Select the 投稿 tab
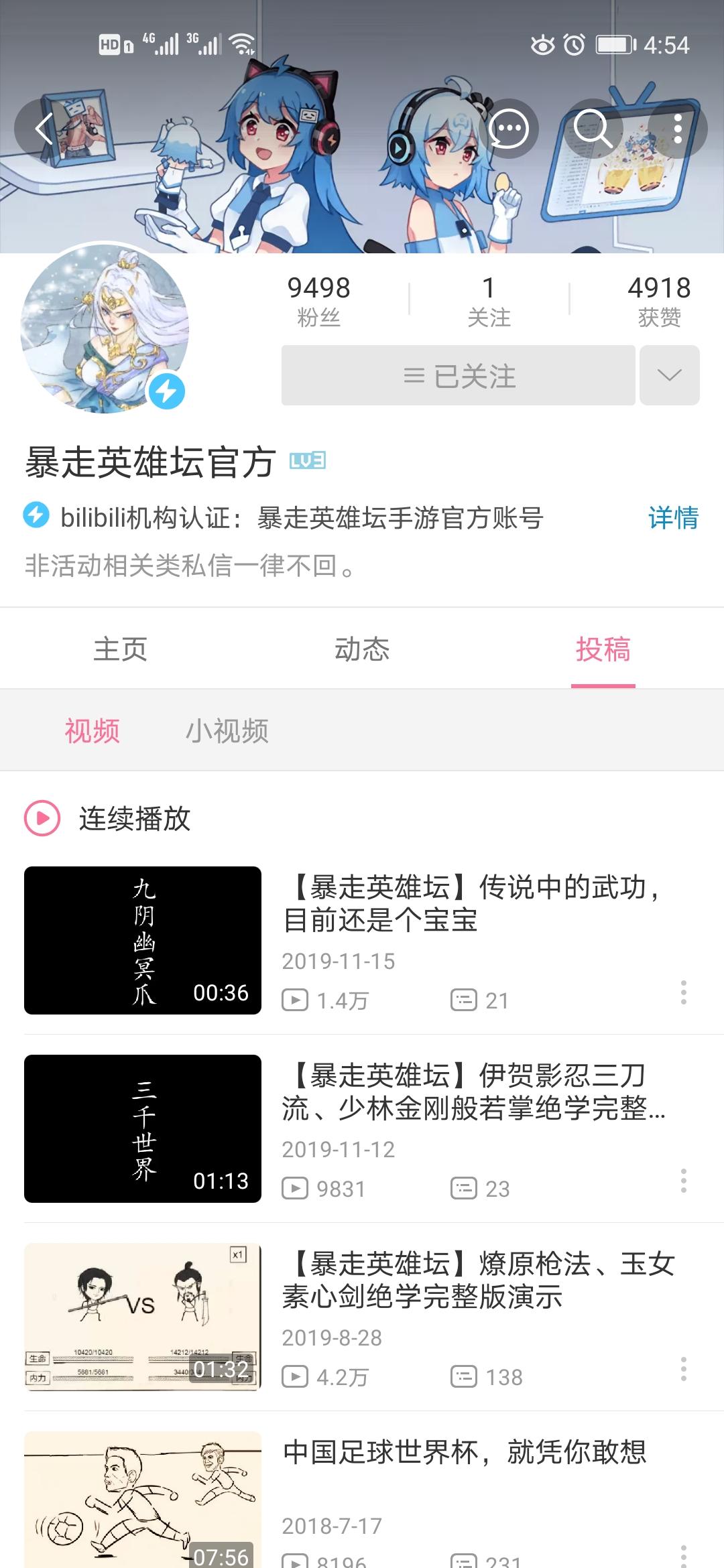This screenshot has height=1568, width=724. click(x=603, y=649)
